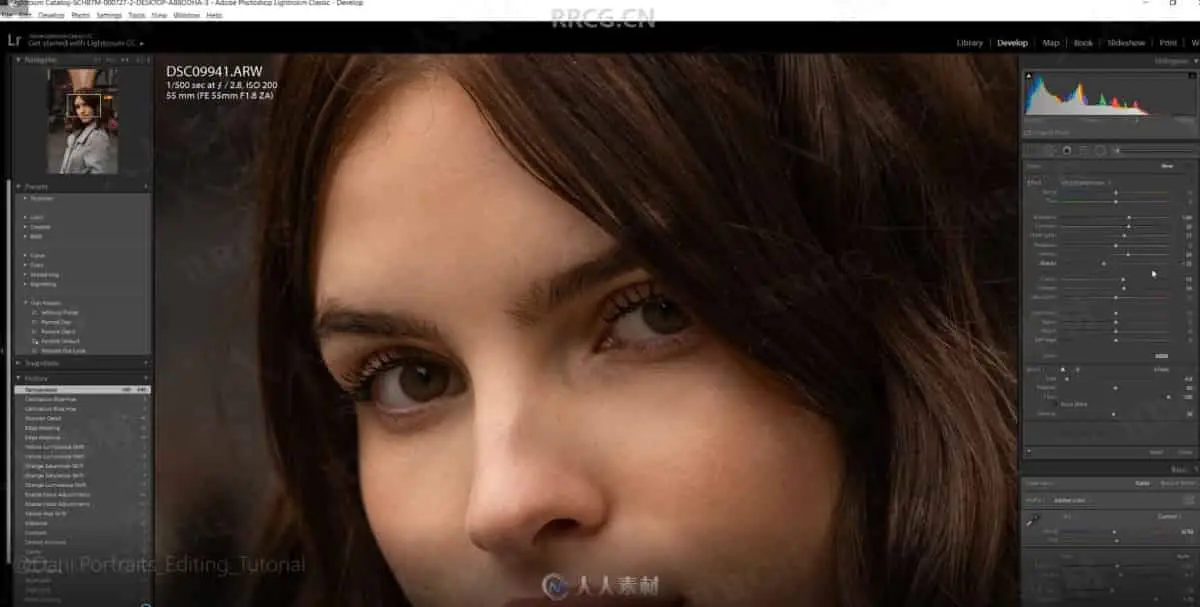This screenshot has height=607, width=1200.
Task: Open the Print module
Action: tap(1167, 43)
